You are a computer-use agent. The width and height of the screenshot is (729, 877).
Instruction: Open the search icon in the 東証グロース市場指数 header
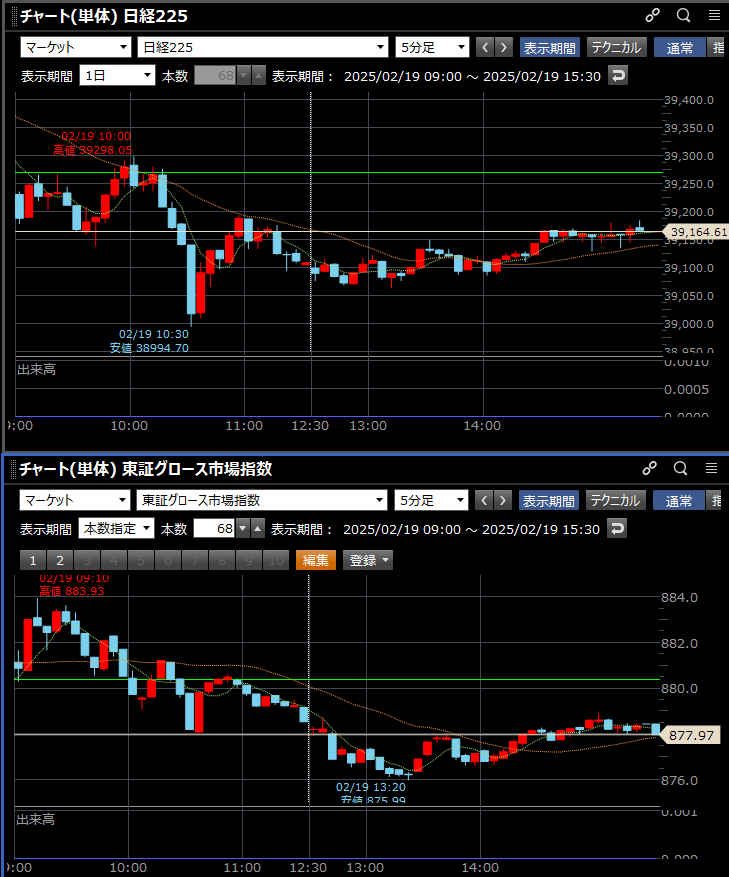681,468
